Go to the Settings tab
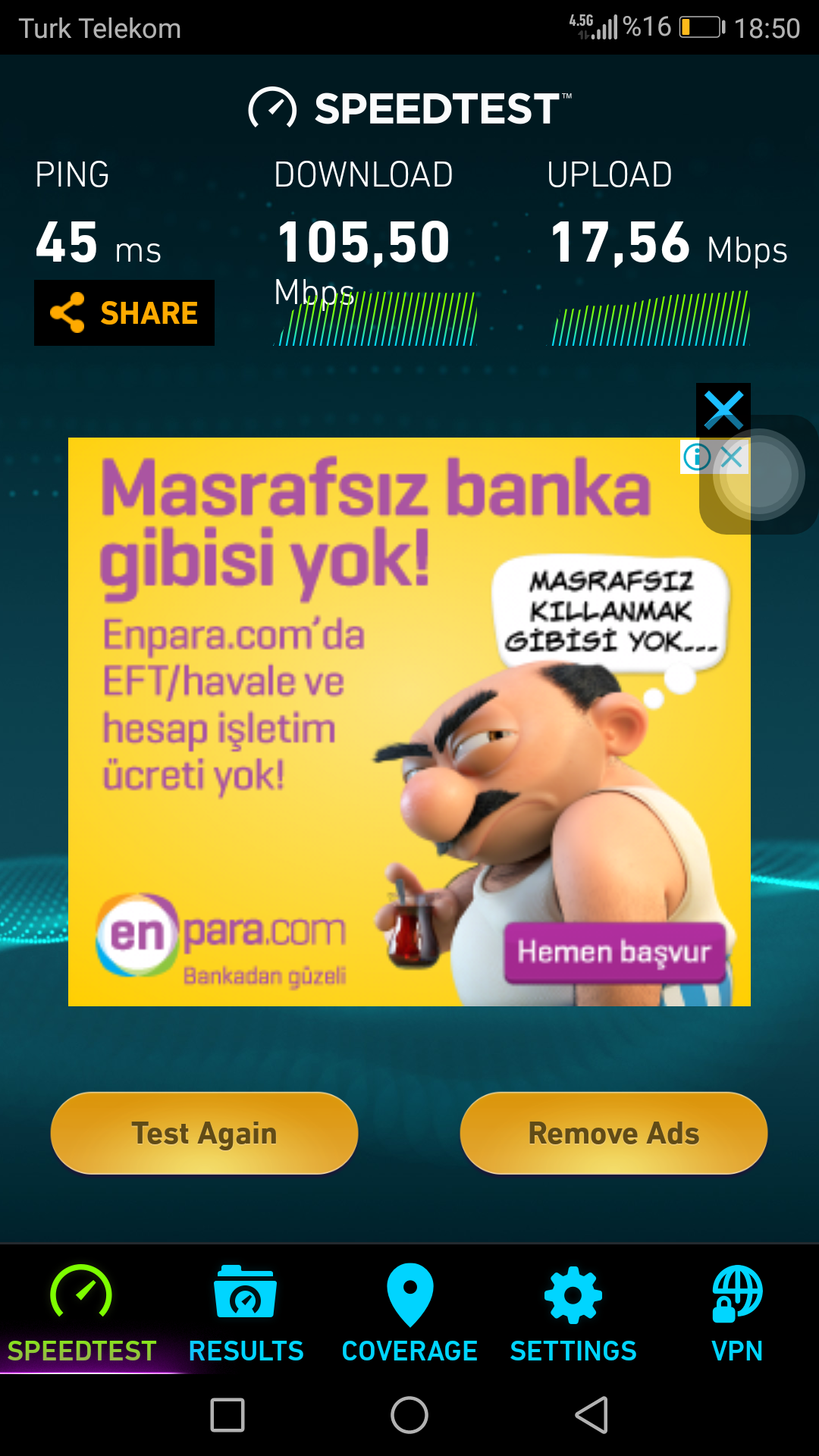819x1456 pixels. coord(573,1313)
